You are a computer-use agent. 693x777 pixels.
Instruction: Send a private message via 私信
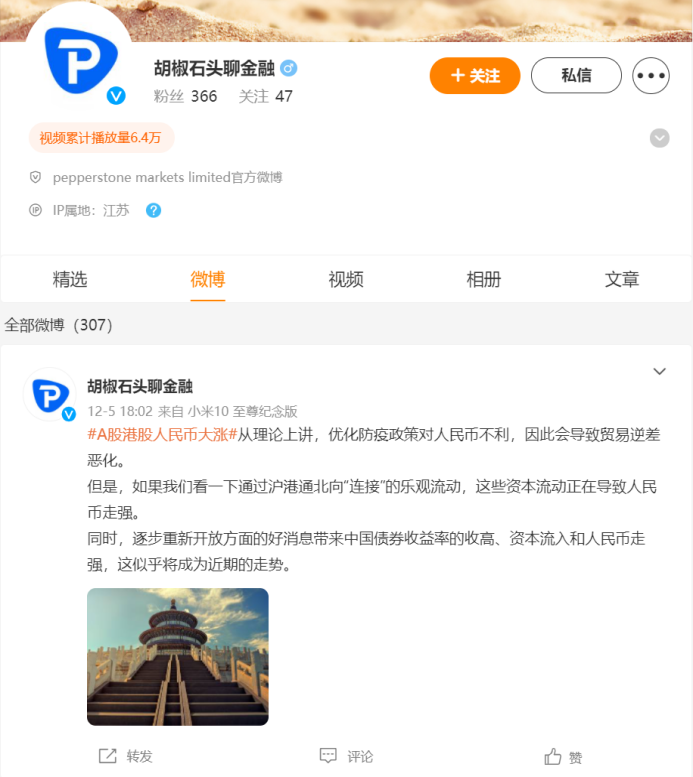(x=576, y=76)
